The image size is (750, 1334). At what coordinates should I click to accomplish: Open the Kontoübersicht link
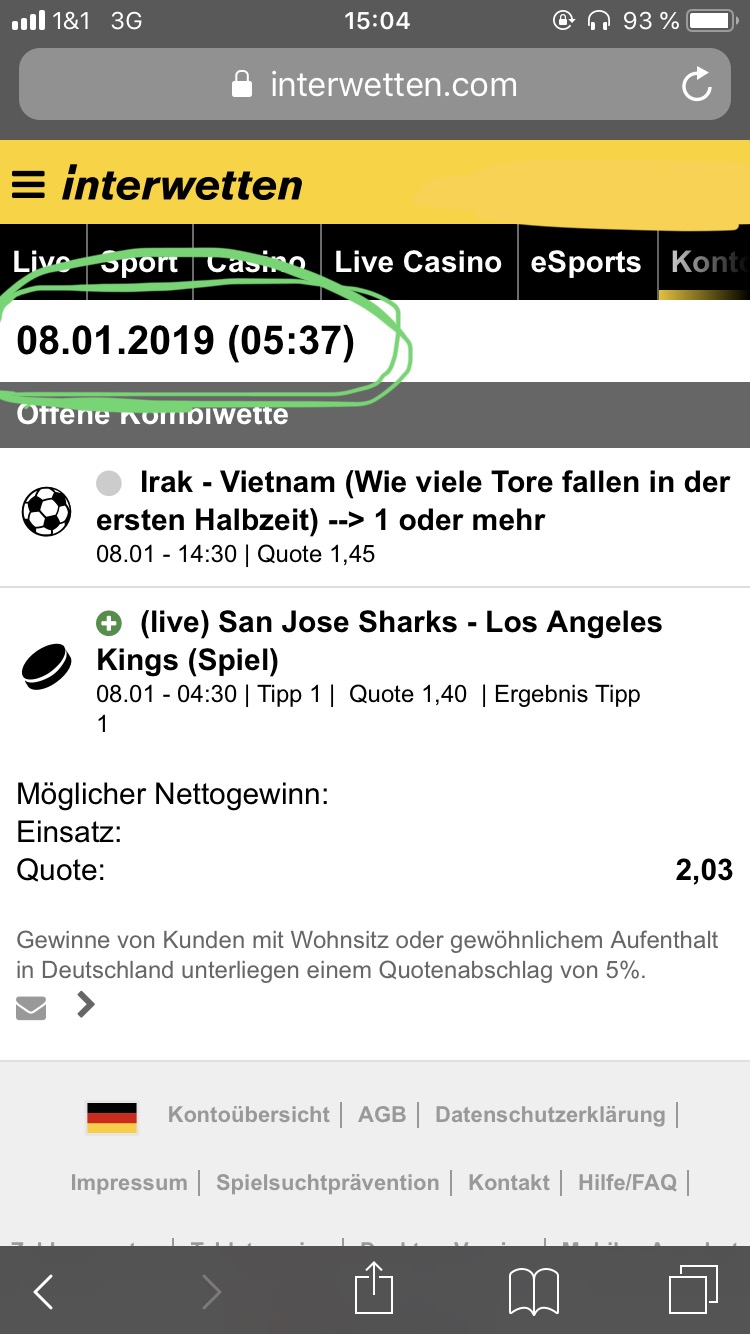(248, 1114)
